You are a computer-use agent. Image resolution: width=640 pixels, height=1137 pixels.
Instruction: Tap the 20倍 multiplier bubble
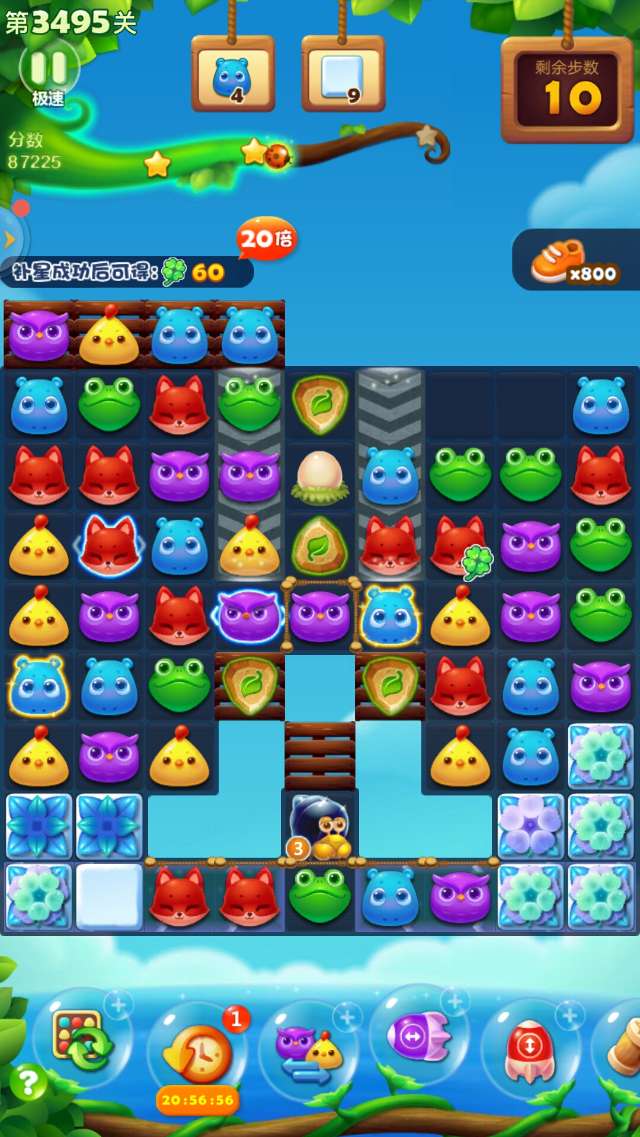(266, 238)
